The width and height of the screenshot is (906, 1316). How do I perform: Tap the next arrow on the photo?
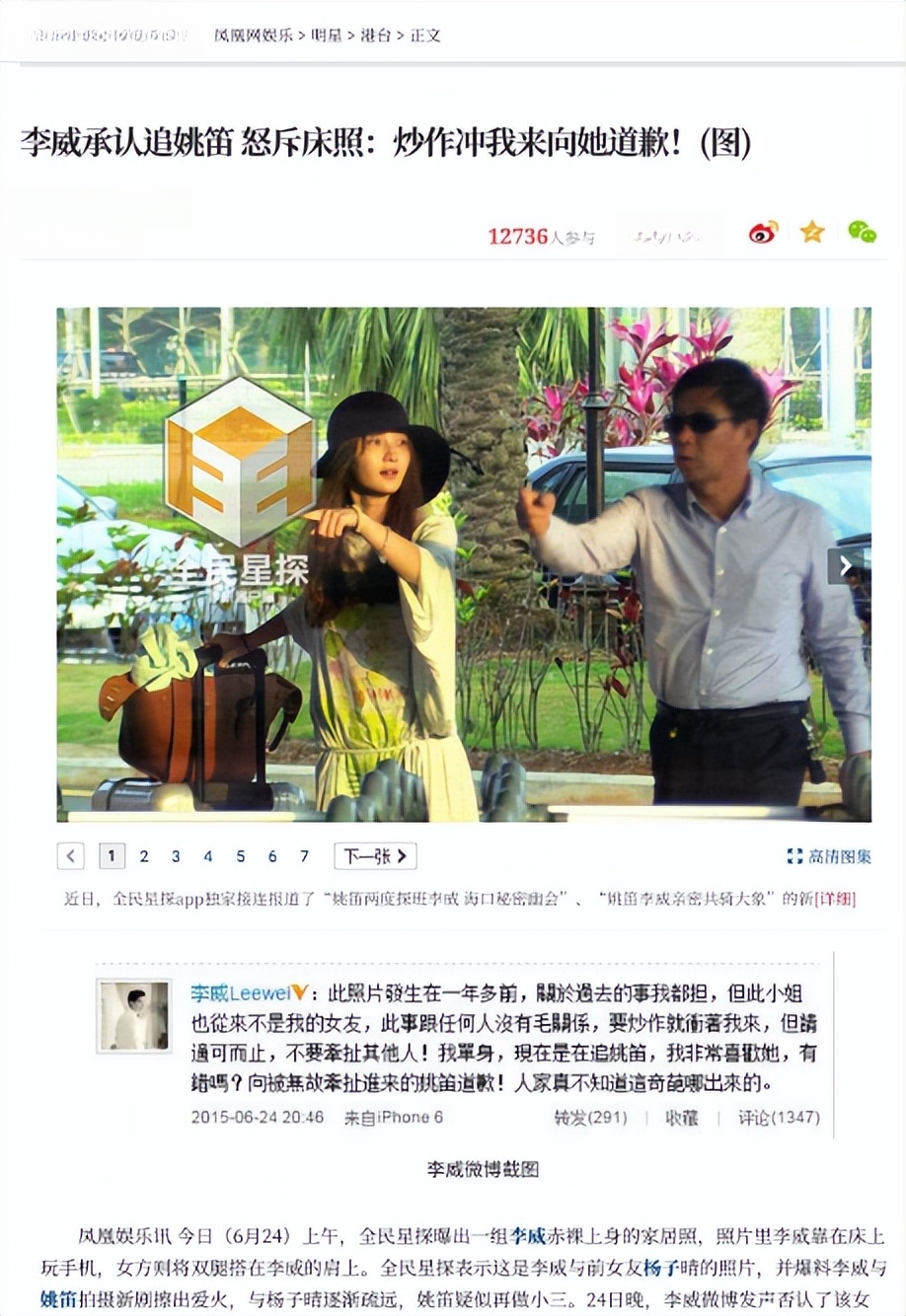point(845,565)
